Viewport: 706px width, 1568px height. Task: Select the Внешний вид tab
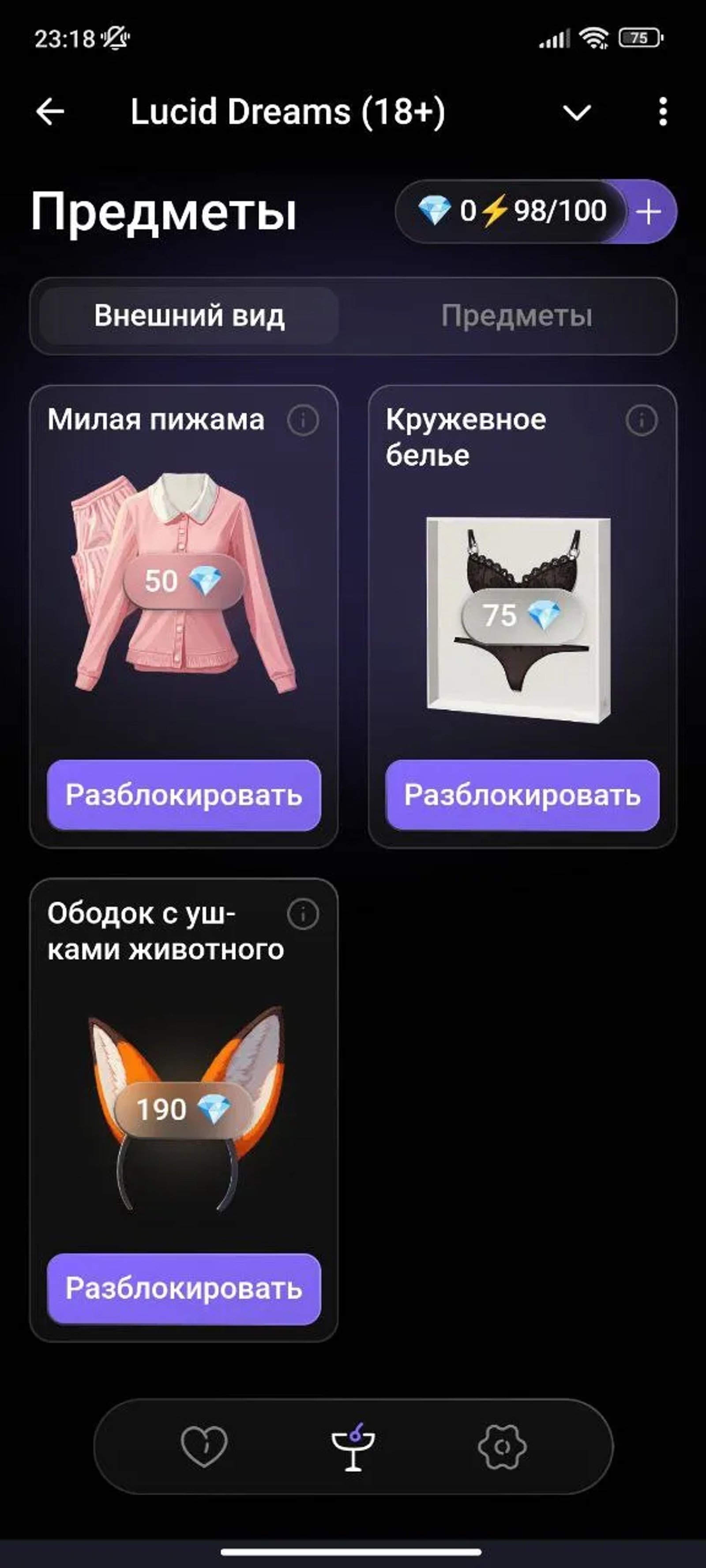(x=189, y=316)
